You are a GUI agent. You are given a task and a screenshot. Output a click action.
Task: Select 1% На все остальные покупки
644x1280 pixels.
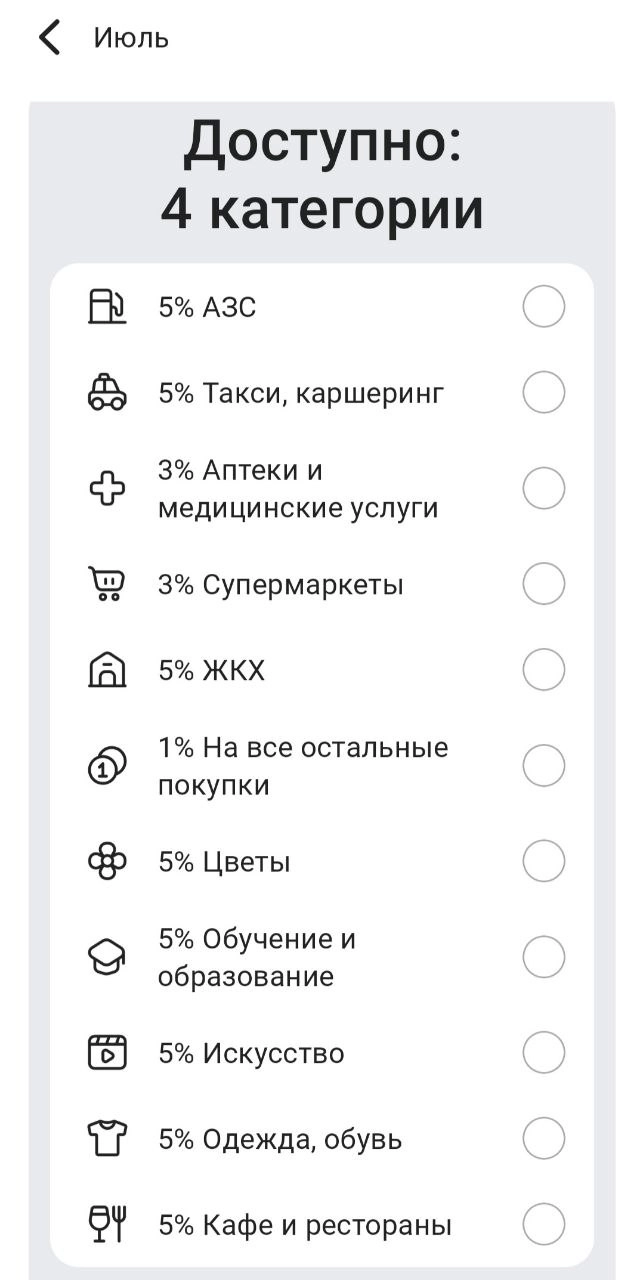(543, 766)
